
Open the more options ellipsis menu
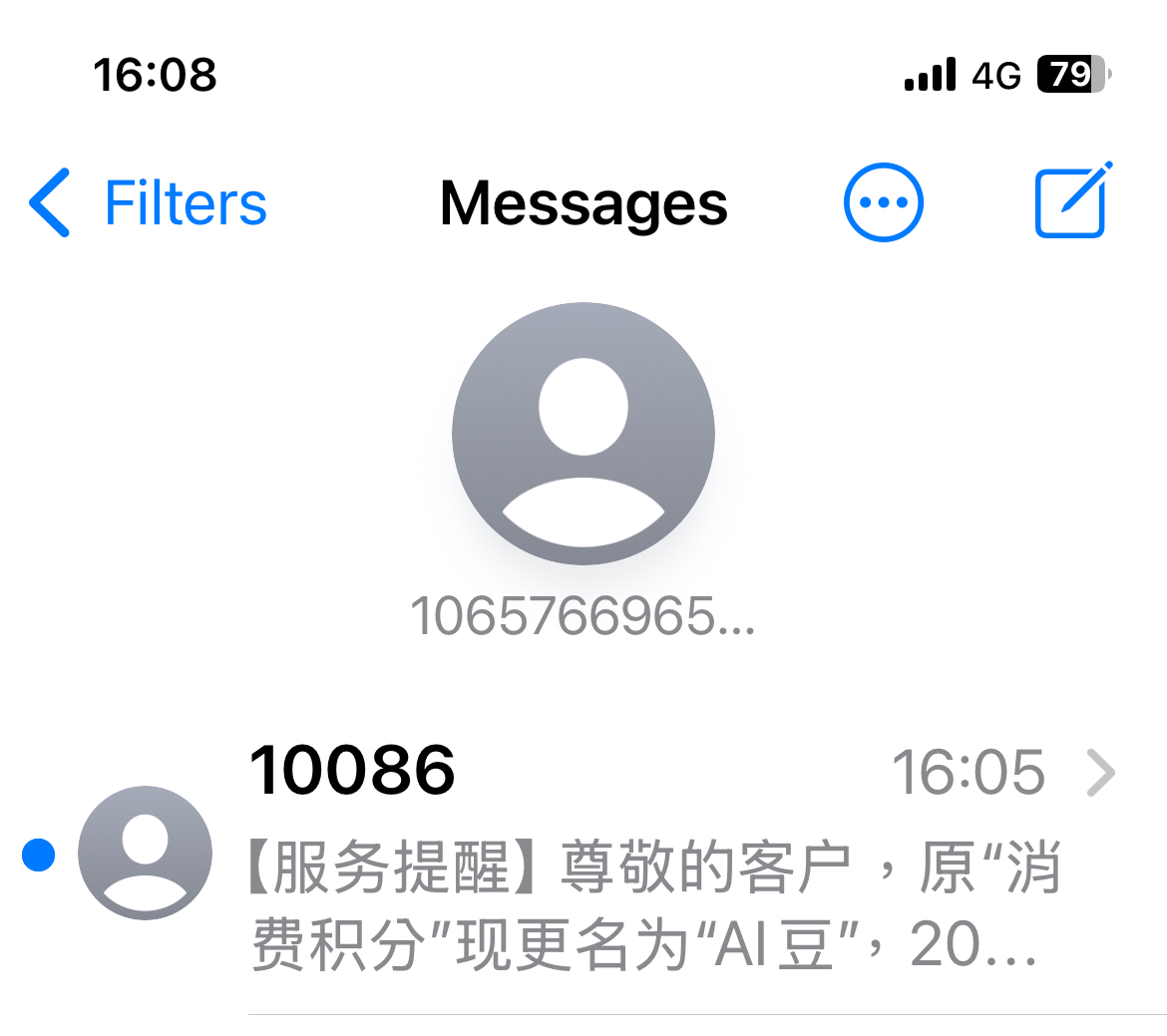click(x=883, y=202)
